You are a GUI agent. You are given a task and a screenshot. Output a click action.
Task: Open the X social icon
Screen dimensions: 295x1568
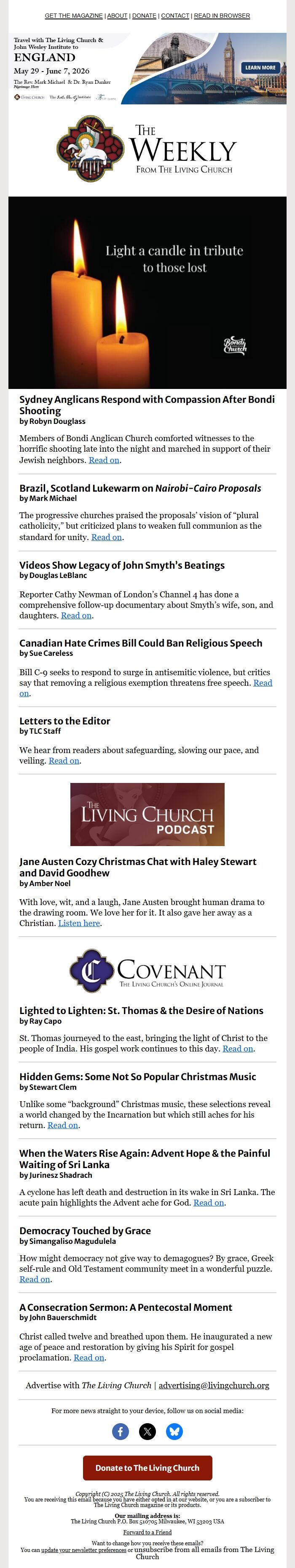147,1431
